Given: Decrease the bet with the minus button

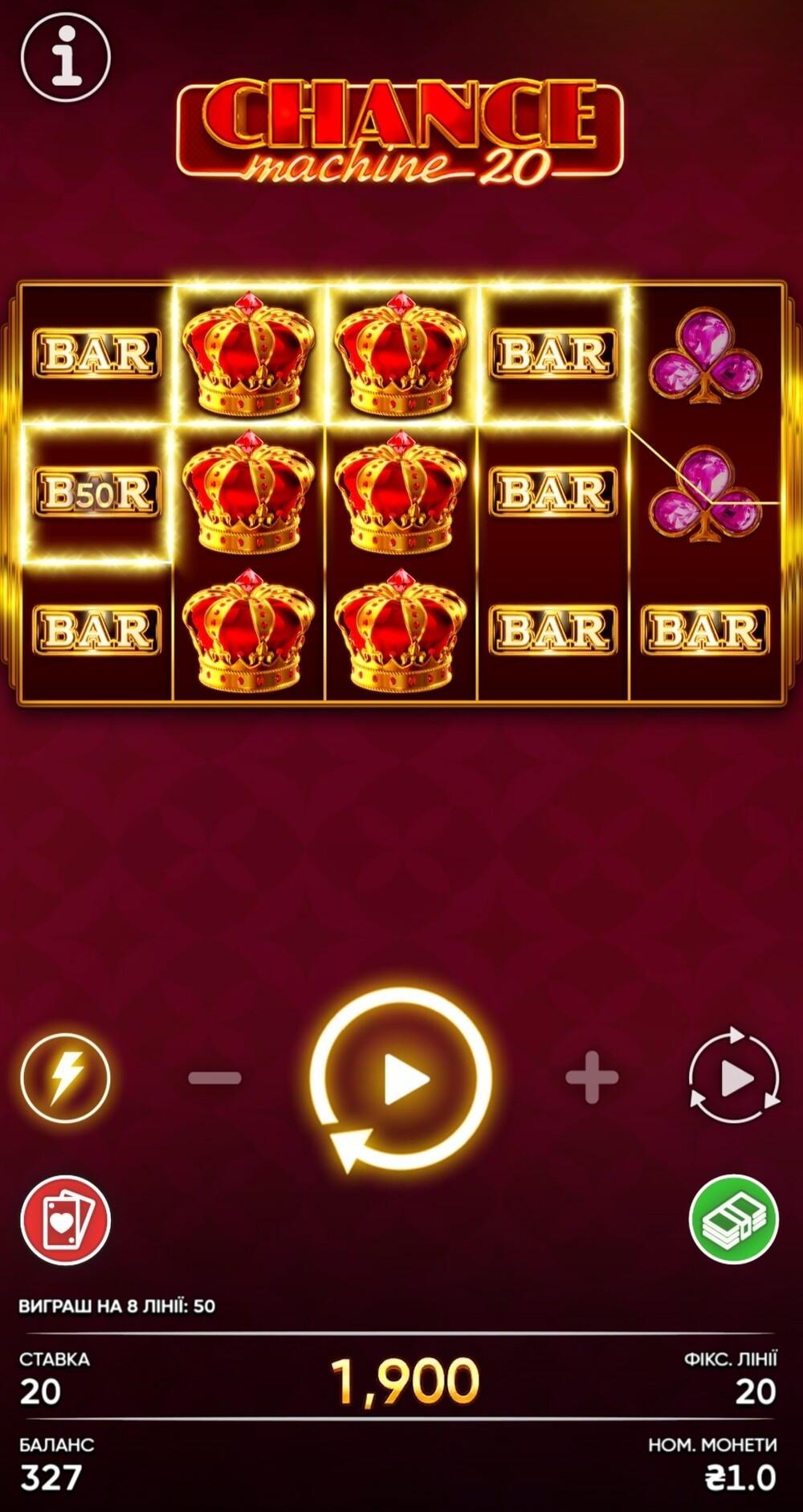Looking at the screenshot, I should coord(214,1078).
